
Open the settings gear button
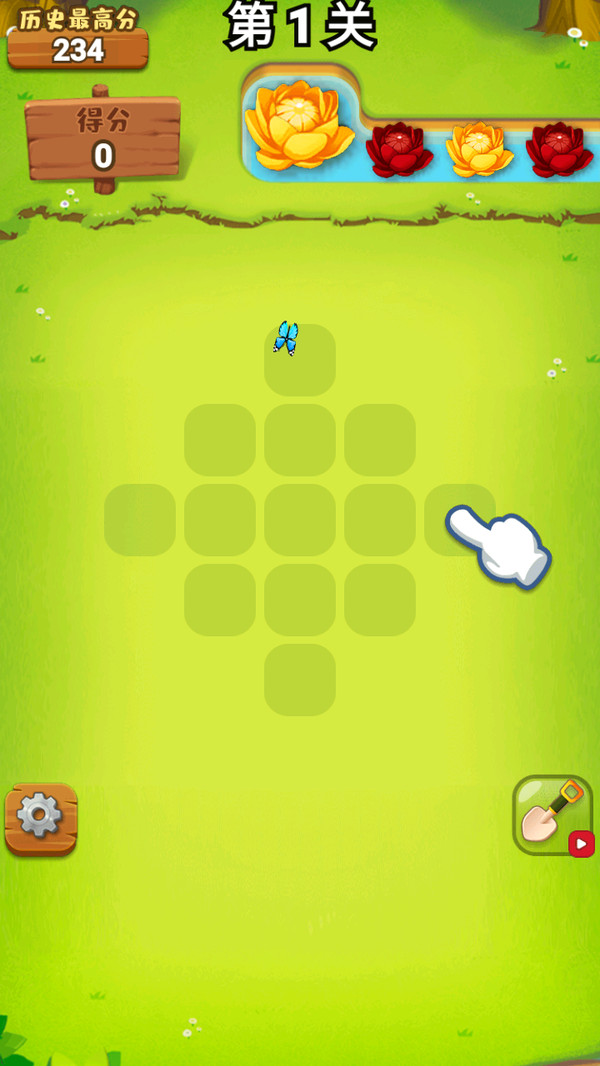(41, 819)
